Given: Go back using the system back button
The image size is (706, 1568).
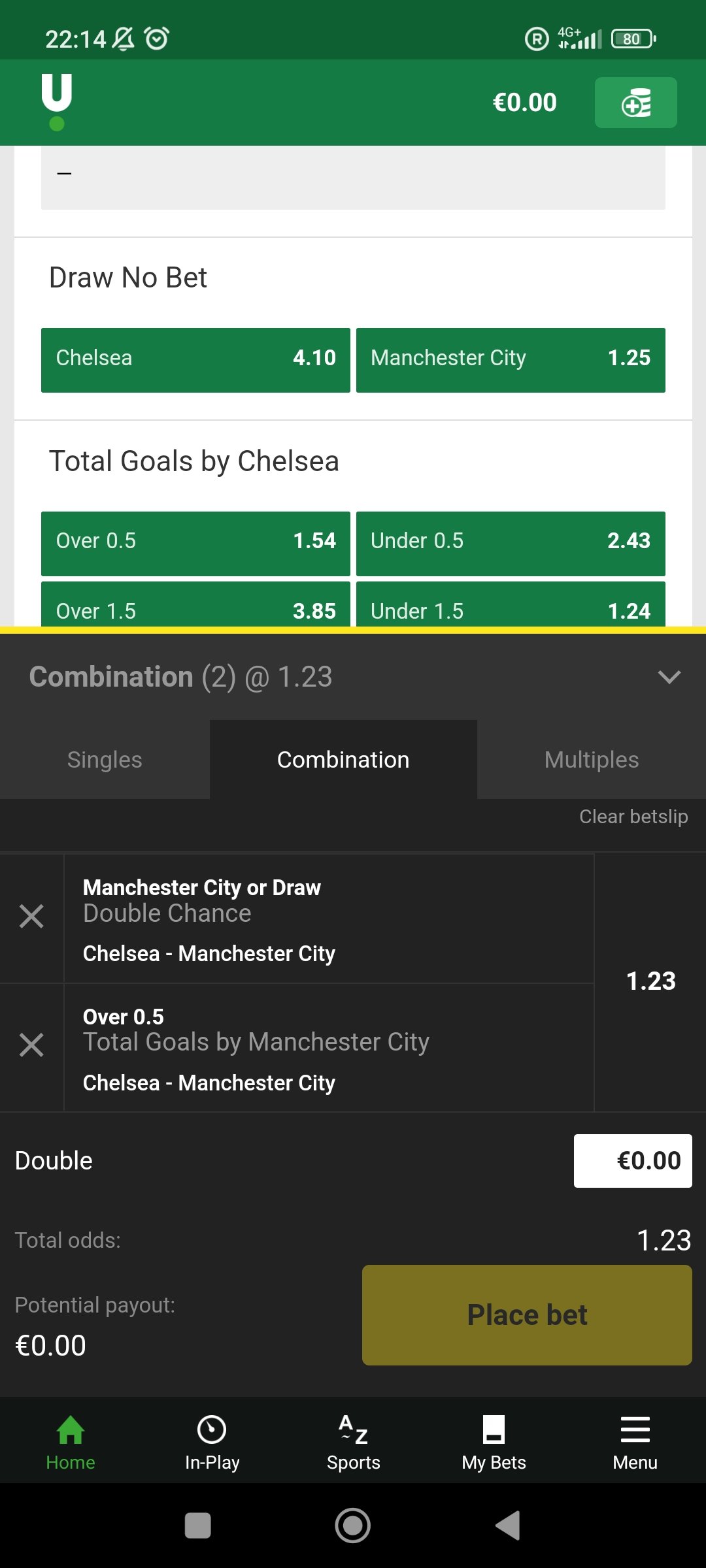Looking at the screenshot, I should click(508, 1526).
